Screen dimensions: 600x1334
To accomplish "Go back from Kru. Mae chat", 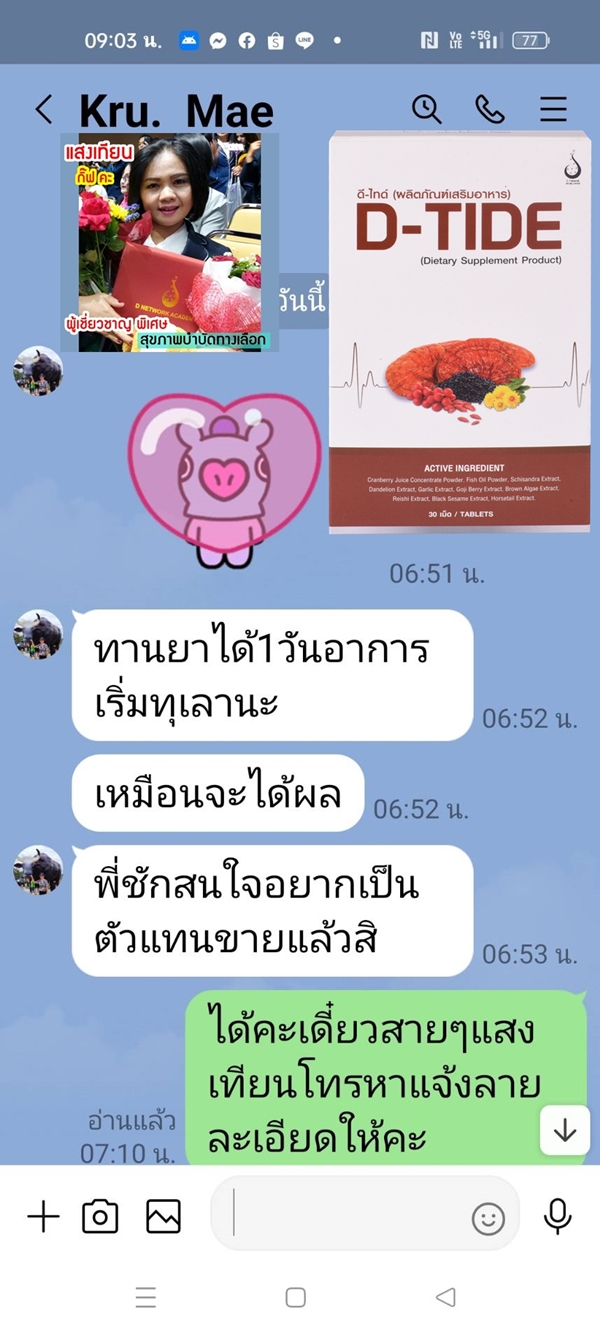I will pos(43,109).
